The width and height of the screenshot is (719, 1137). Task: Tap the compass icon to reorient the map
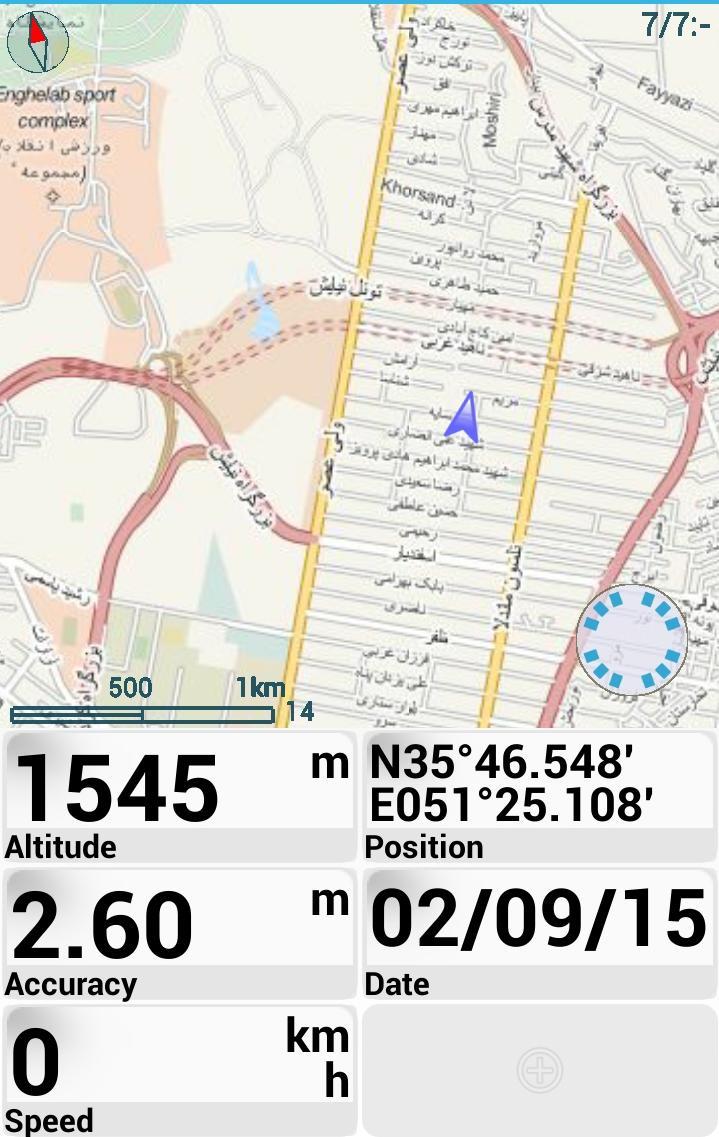click(x=38, y=41)
